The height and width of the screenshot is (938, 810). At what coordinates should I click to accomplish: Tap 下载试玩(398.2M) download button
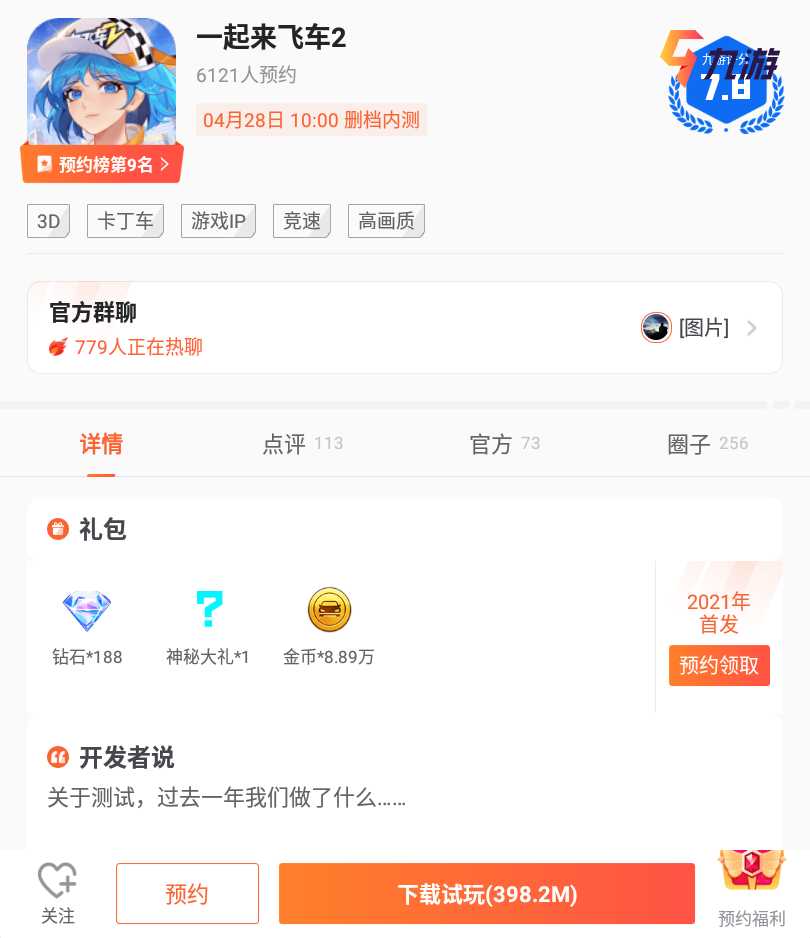pyautogui.click(x=486, y=893)
